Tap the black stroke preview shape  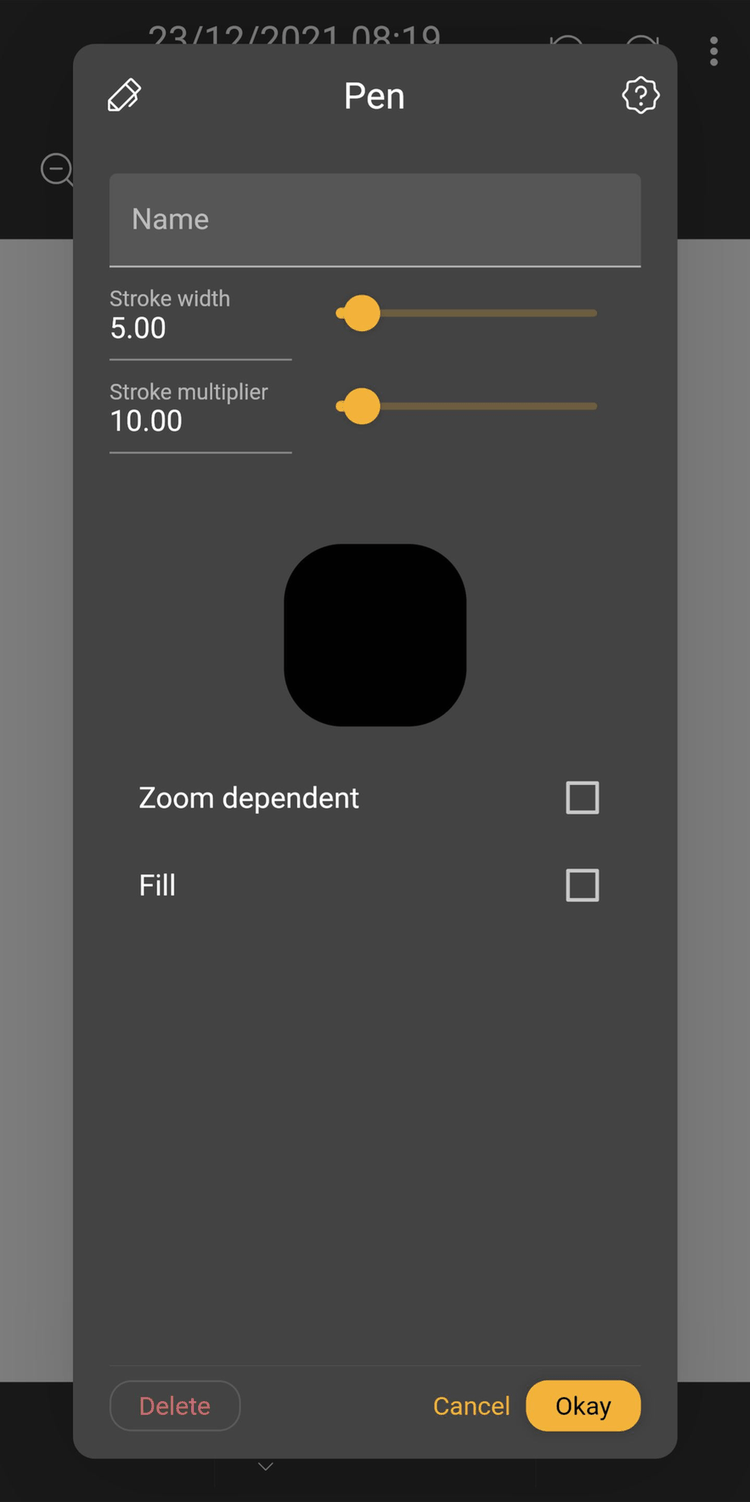coord(375,633)
